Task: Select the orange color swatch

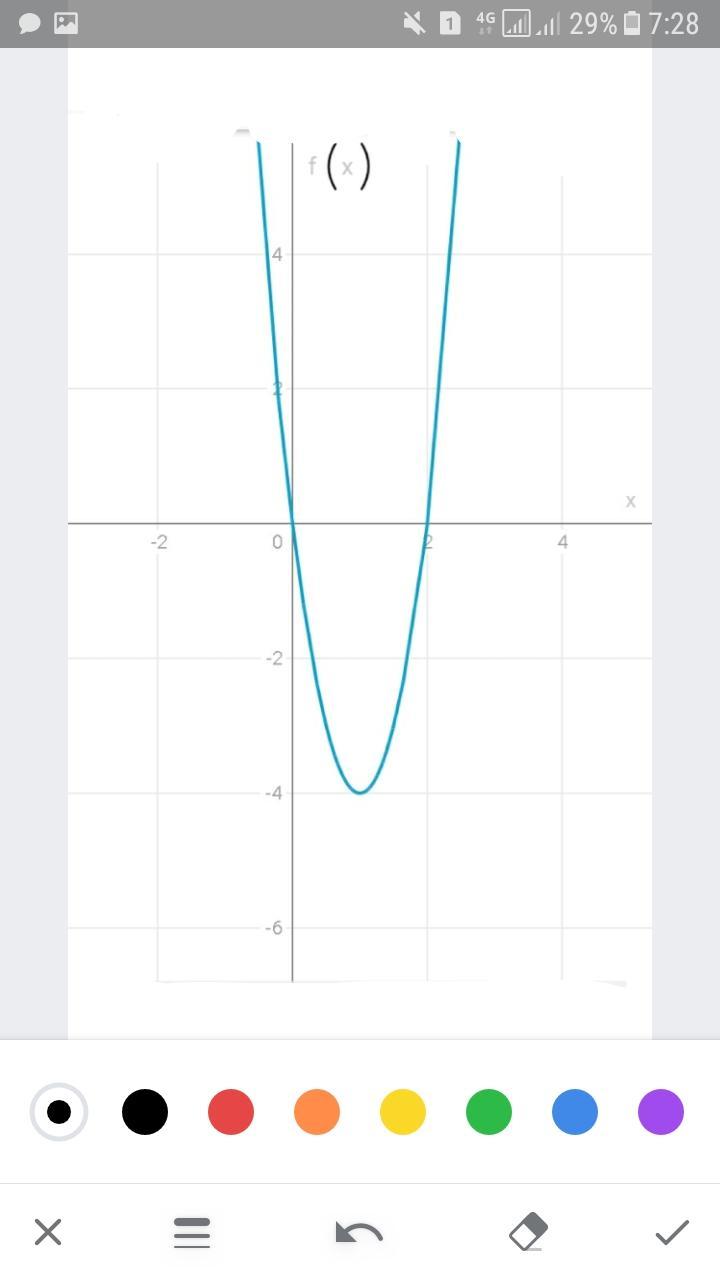Action: tap(317, 1112)
